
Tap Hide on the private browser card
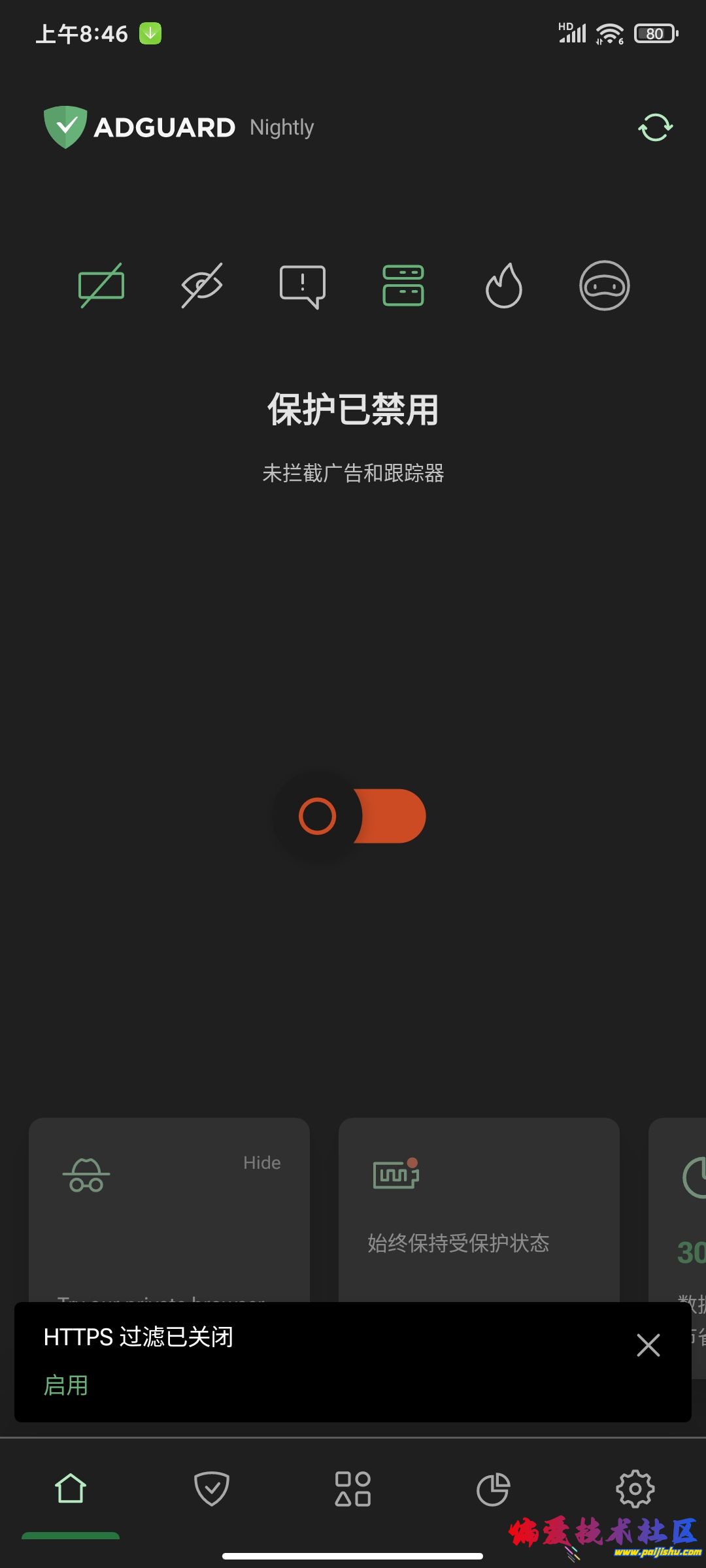point(261,1163)
